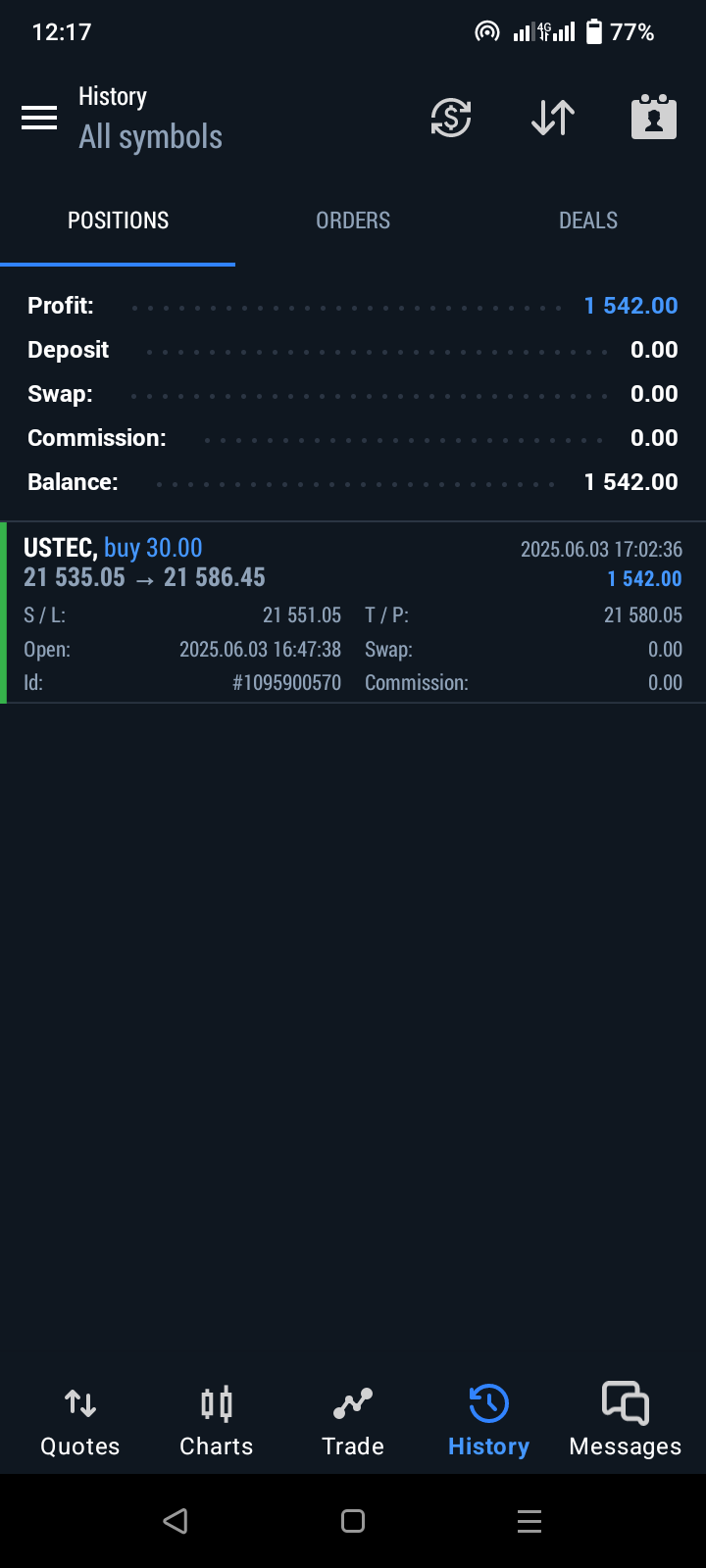Open the calendar date range icon

click(x=654, y=118)
